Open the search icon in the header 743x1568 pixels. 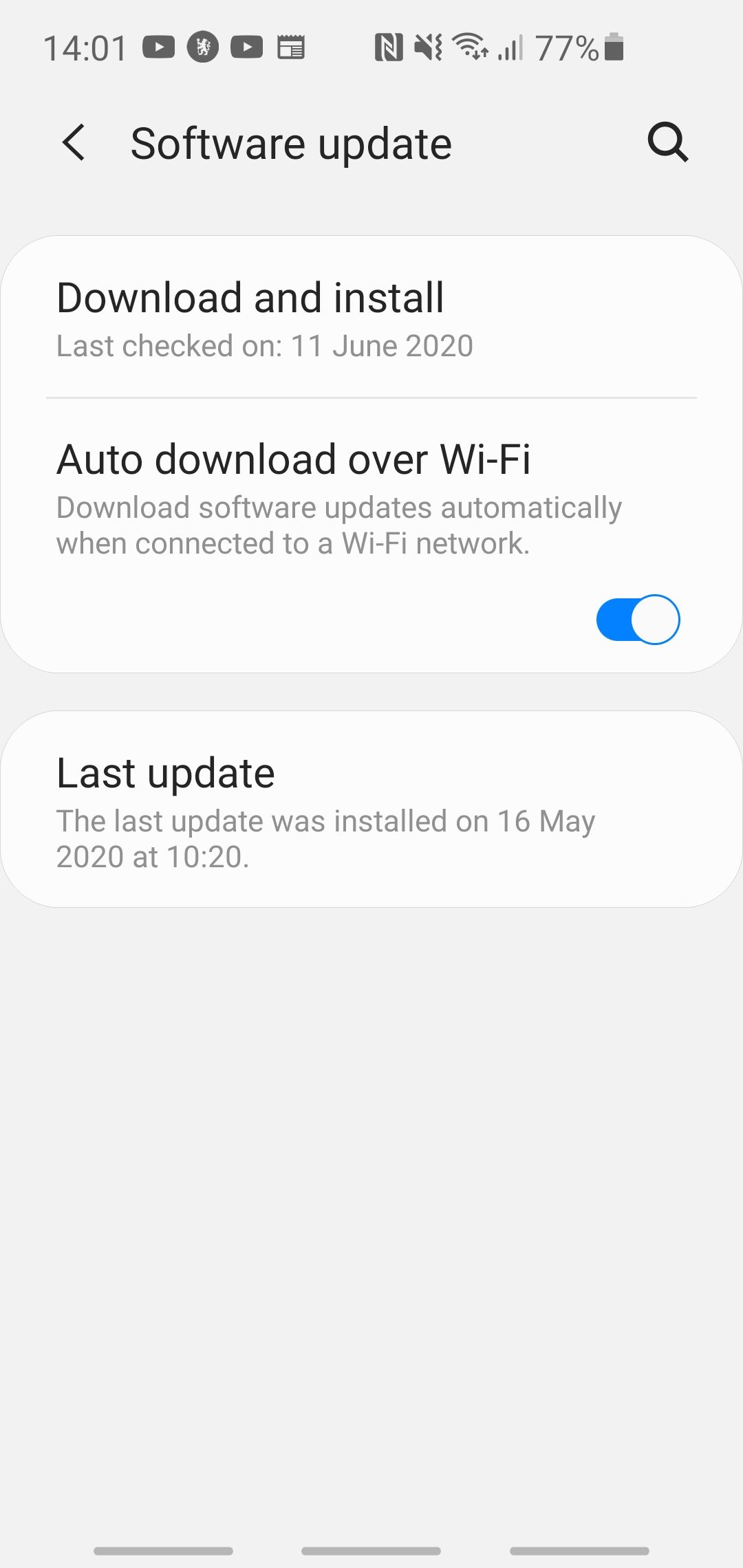(667, 143)
